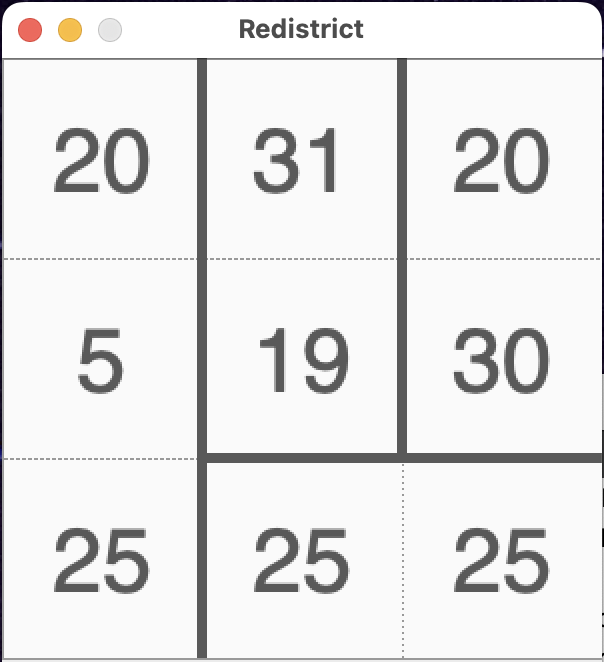Toggle the thick edge between 19 and 30
This screenshot has width=604, height=662.
point(402,358)
